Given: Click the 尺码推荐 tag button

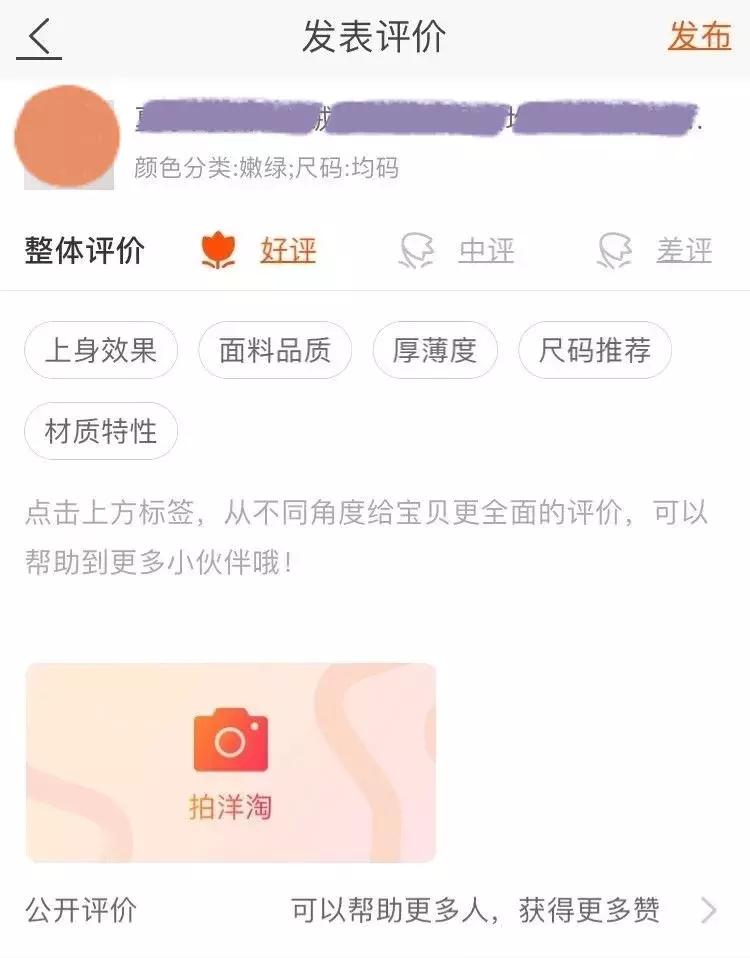Looking at the screenshot, I should pyautogui.click(x=595, y=350).
